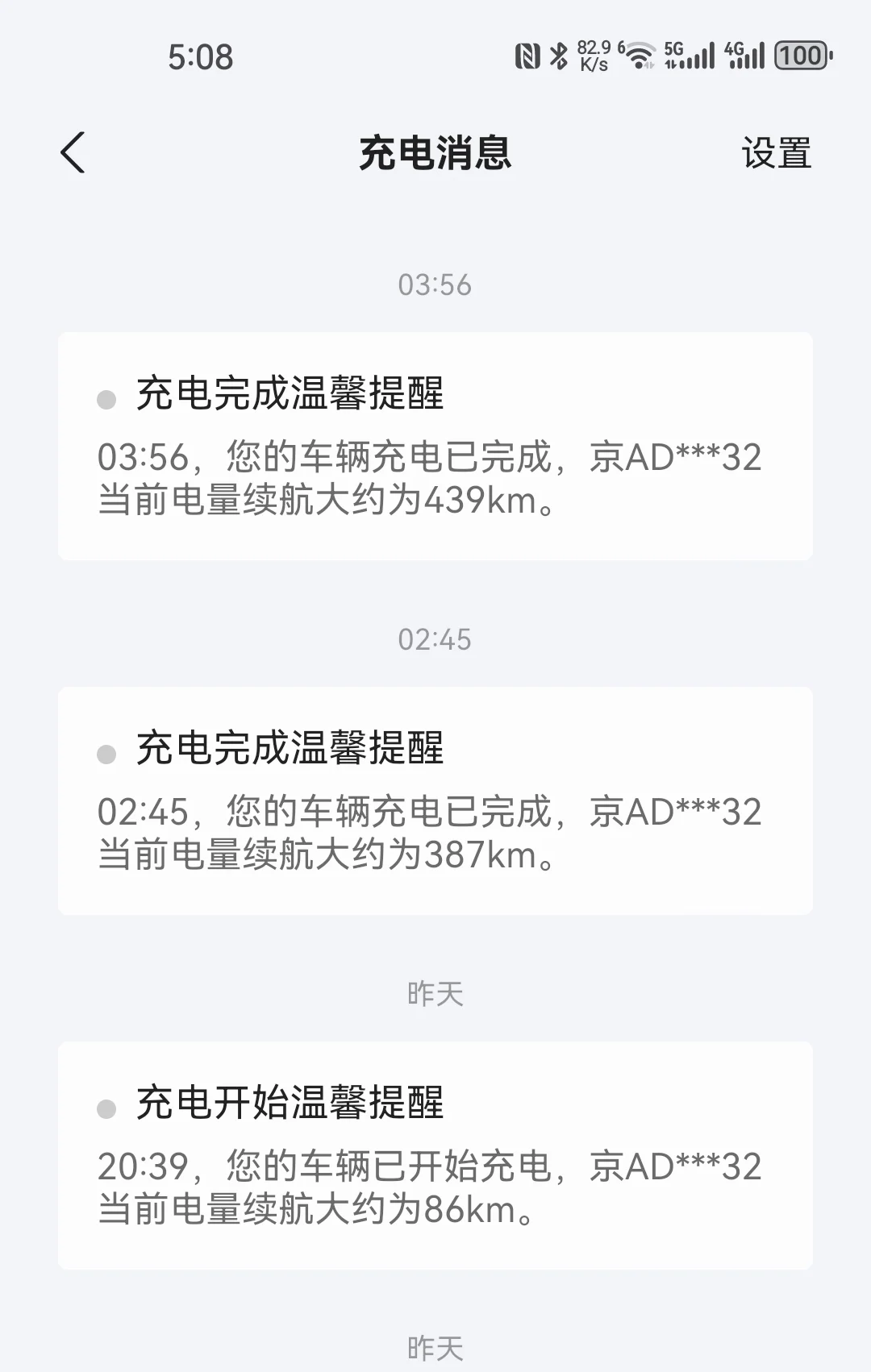Go back from 充电消息 page

[x=73, y=152]
